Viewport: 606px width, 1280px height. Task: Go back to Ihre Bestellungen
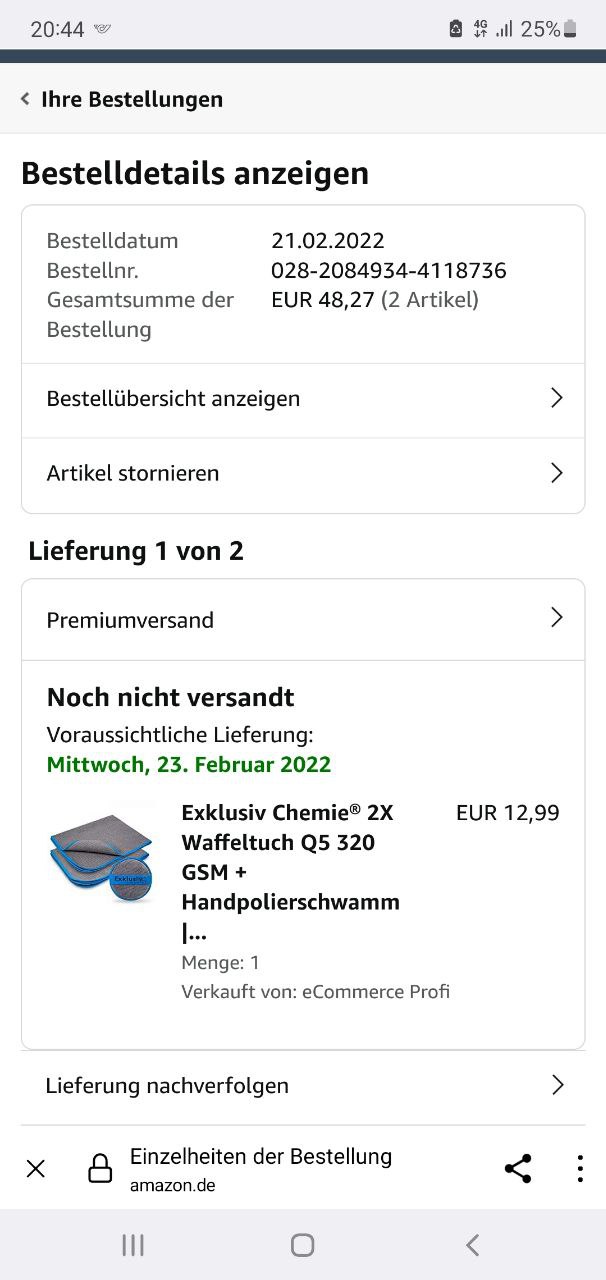pos(120,99)
